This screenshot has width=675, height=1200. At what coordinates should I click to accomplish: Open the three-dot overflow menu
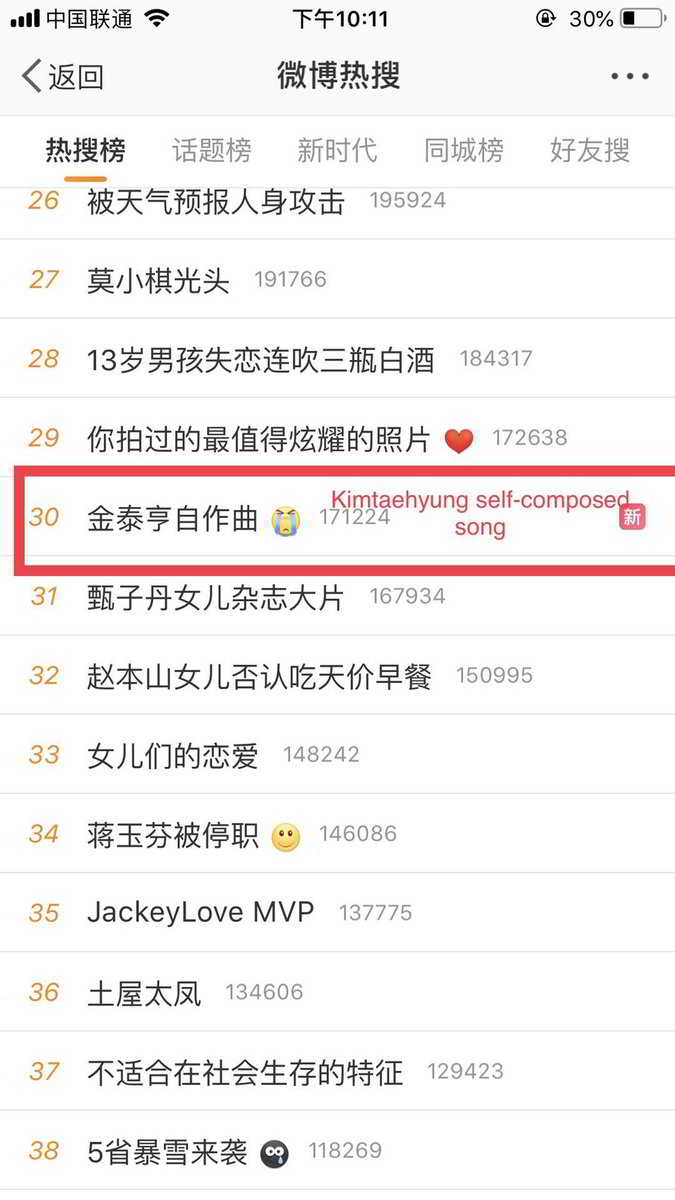coord(630,76)
